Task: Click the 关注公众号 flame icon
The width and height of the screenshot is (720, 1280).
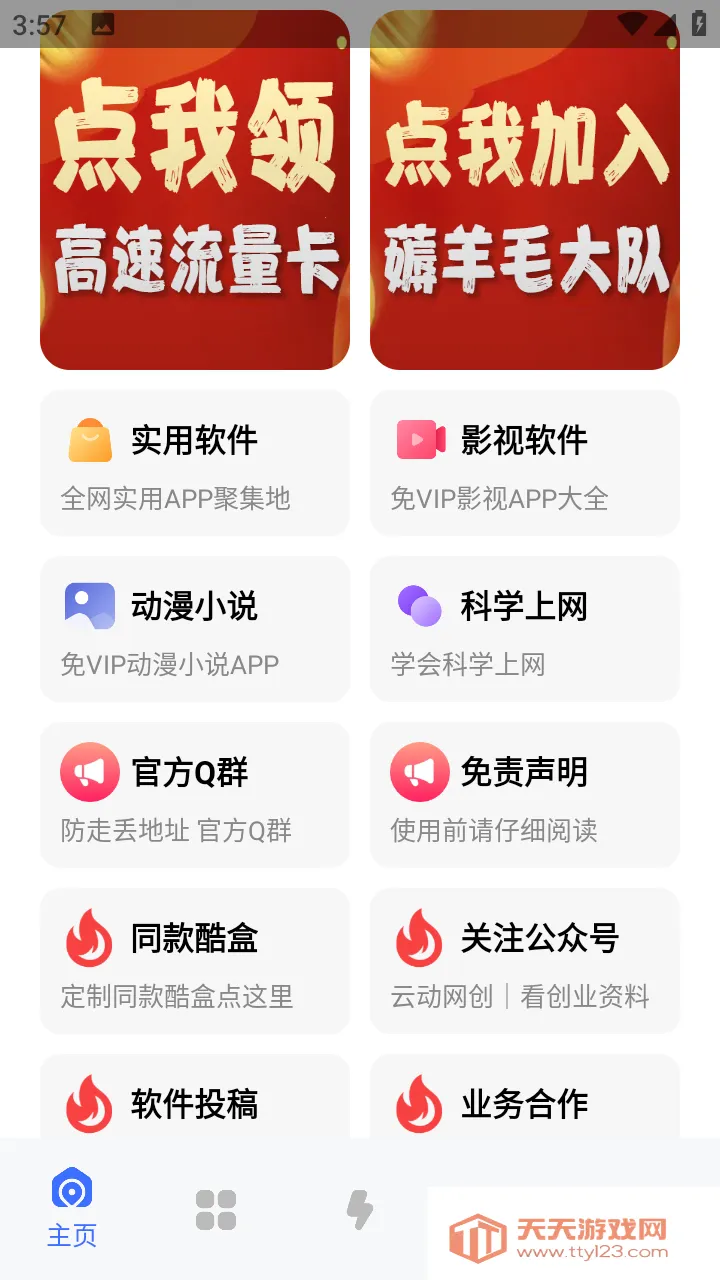Action: pos(419,938)
